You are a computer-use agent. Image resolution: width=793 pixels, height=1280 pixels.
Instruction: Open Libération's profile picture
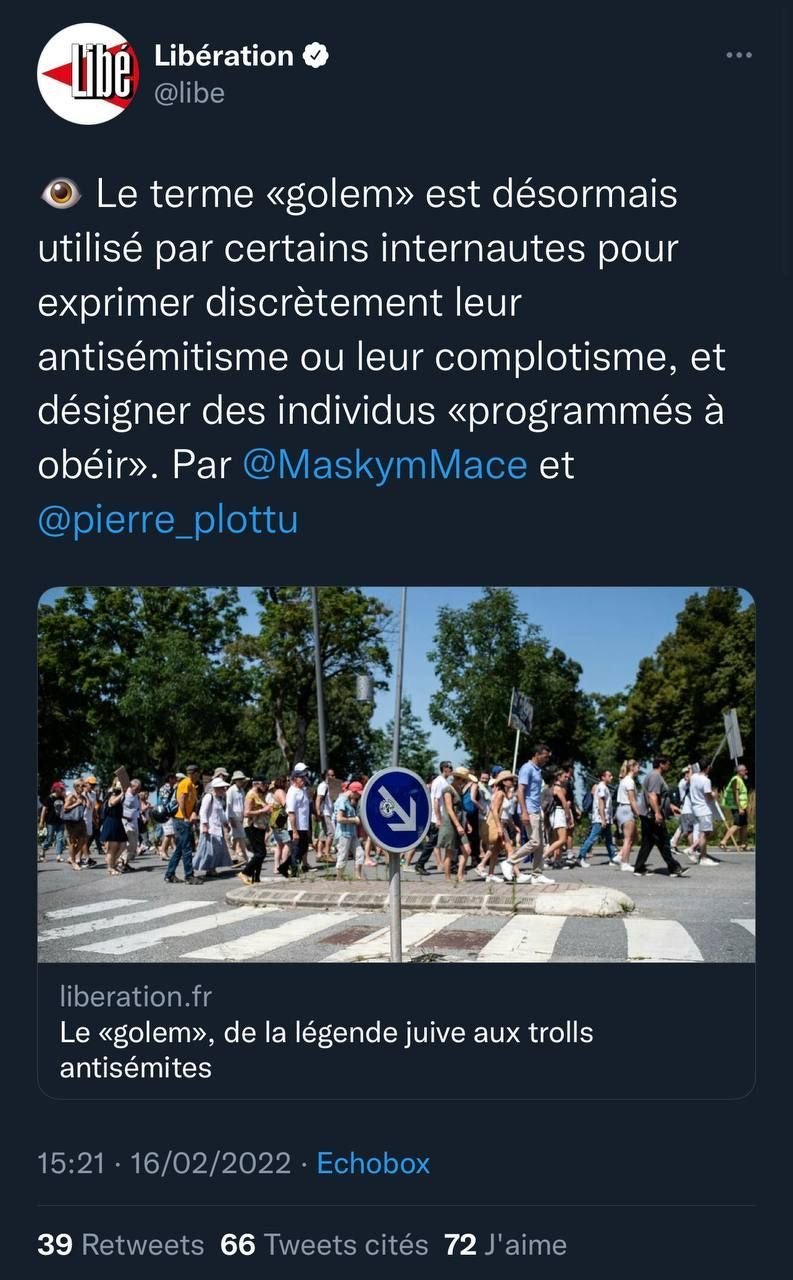pyautogui.click(x=87, y=74)
